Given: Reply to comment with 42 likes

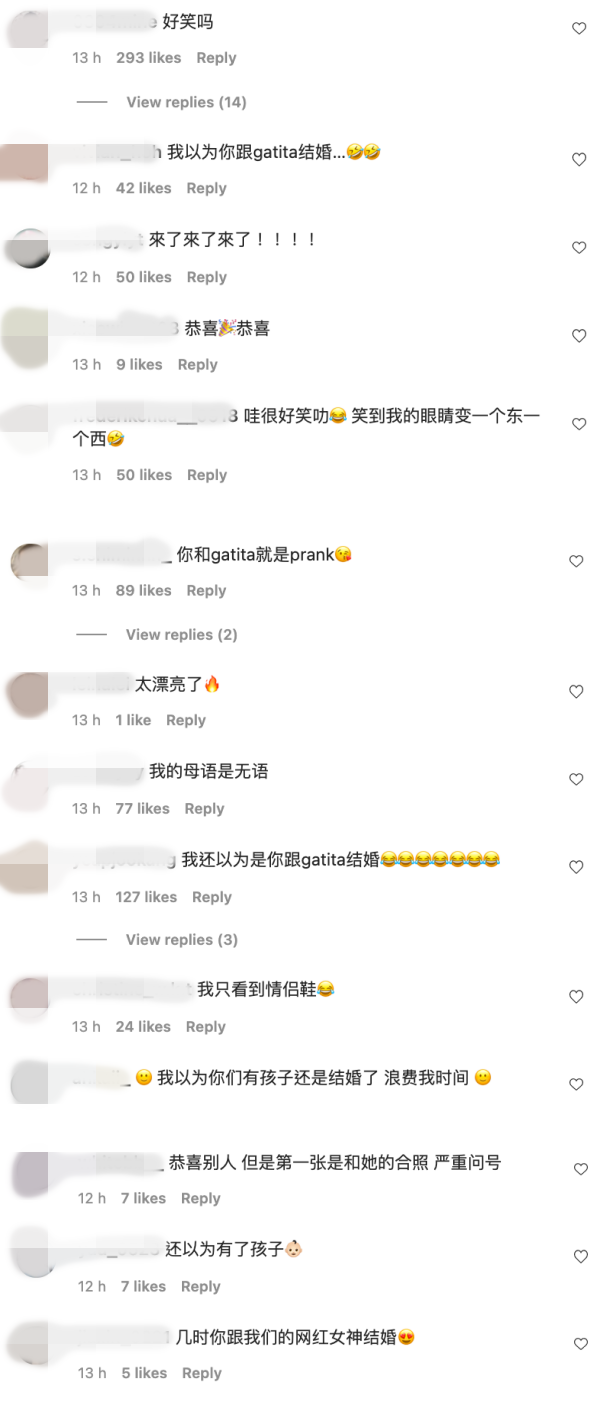Looking at the screenshot, I should tap(207, 188).
